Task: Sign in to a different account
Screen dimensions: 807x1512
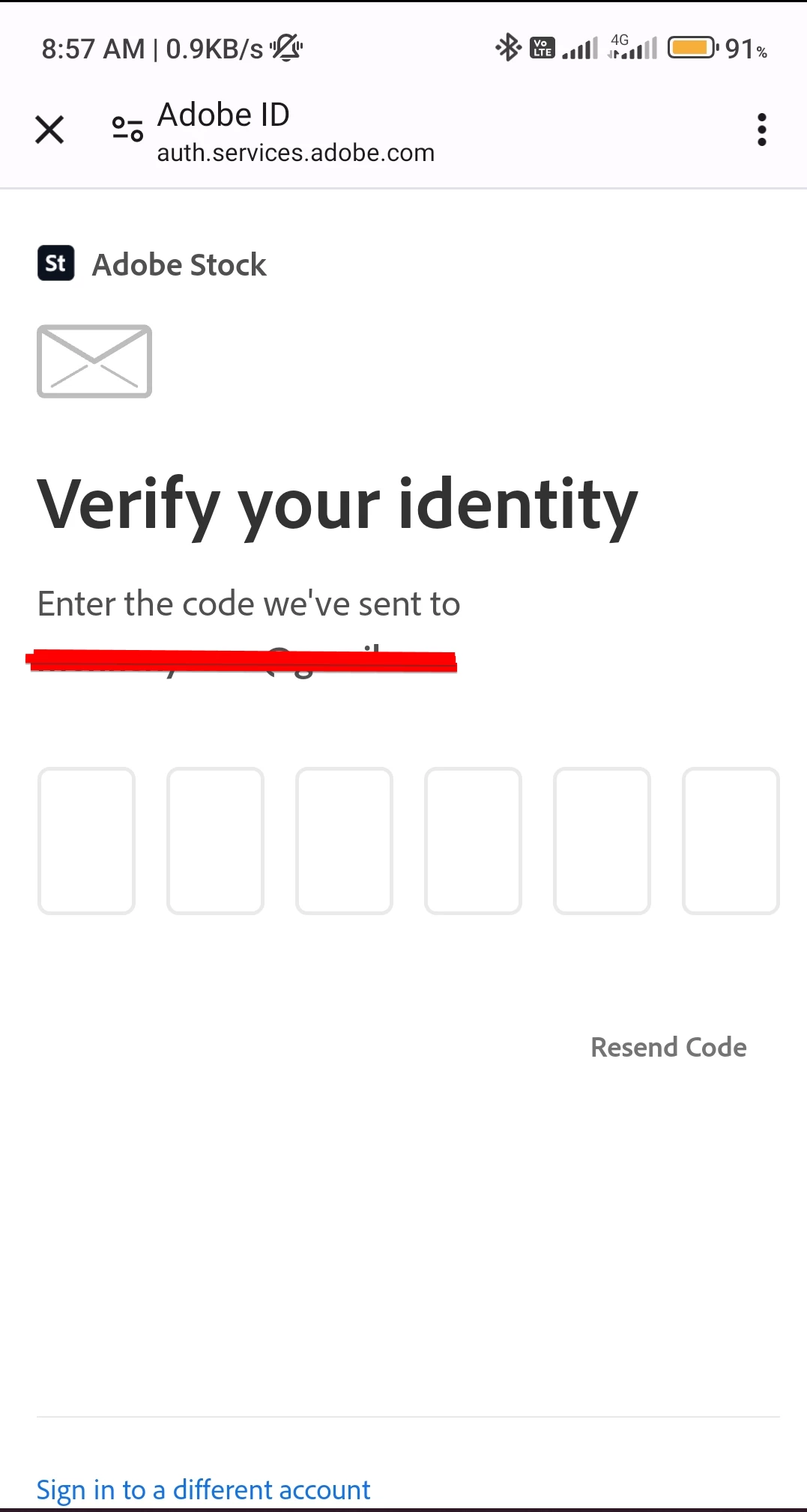Action: (204, 1490)
